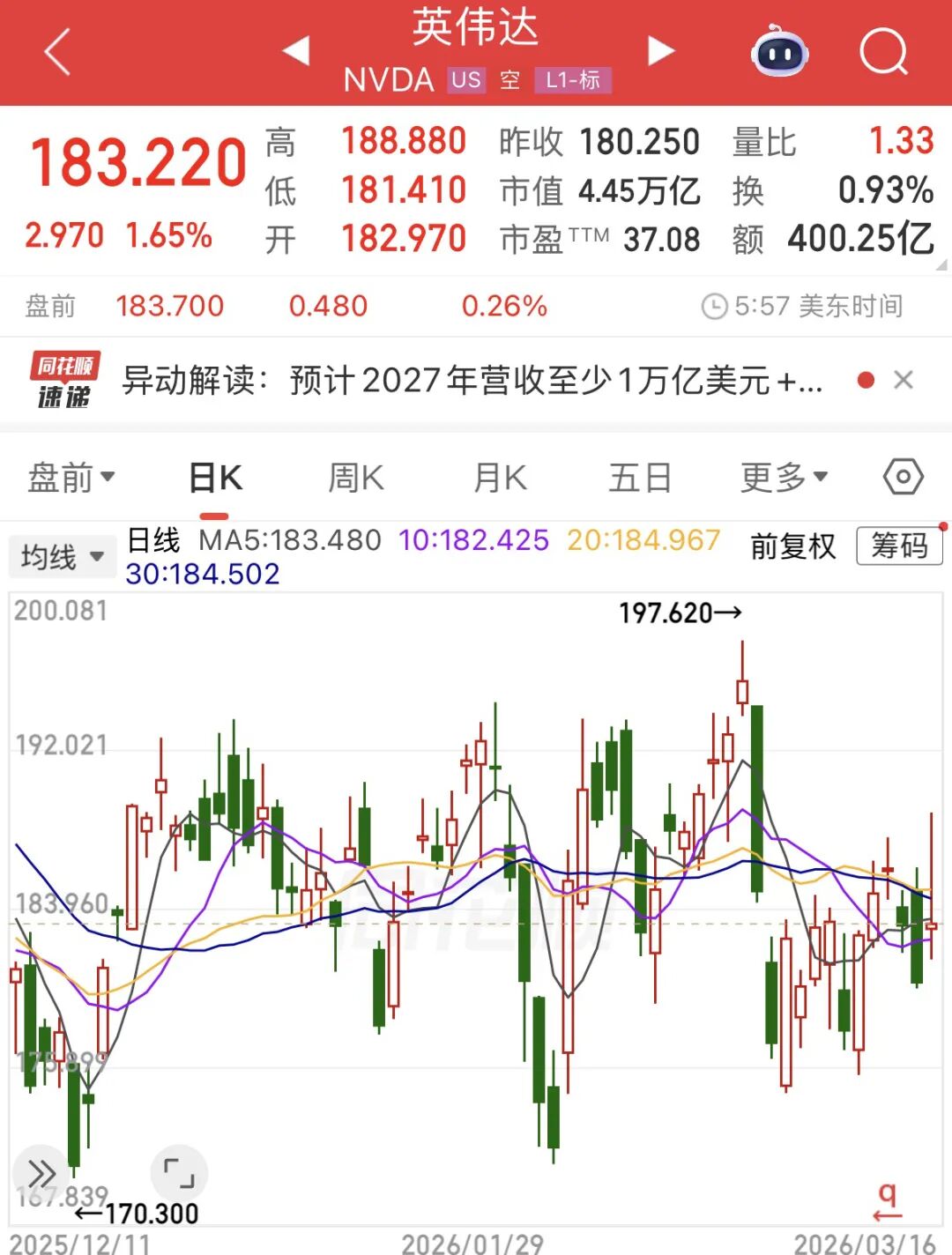Tap the 筹码 chip distribution button
Screen dimensions: 952x1255
click(x=899, y=546)
